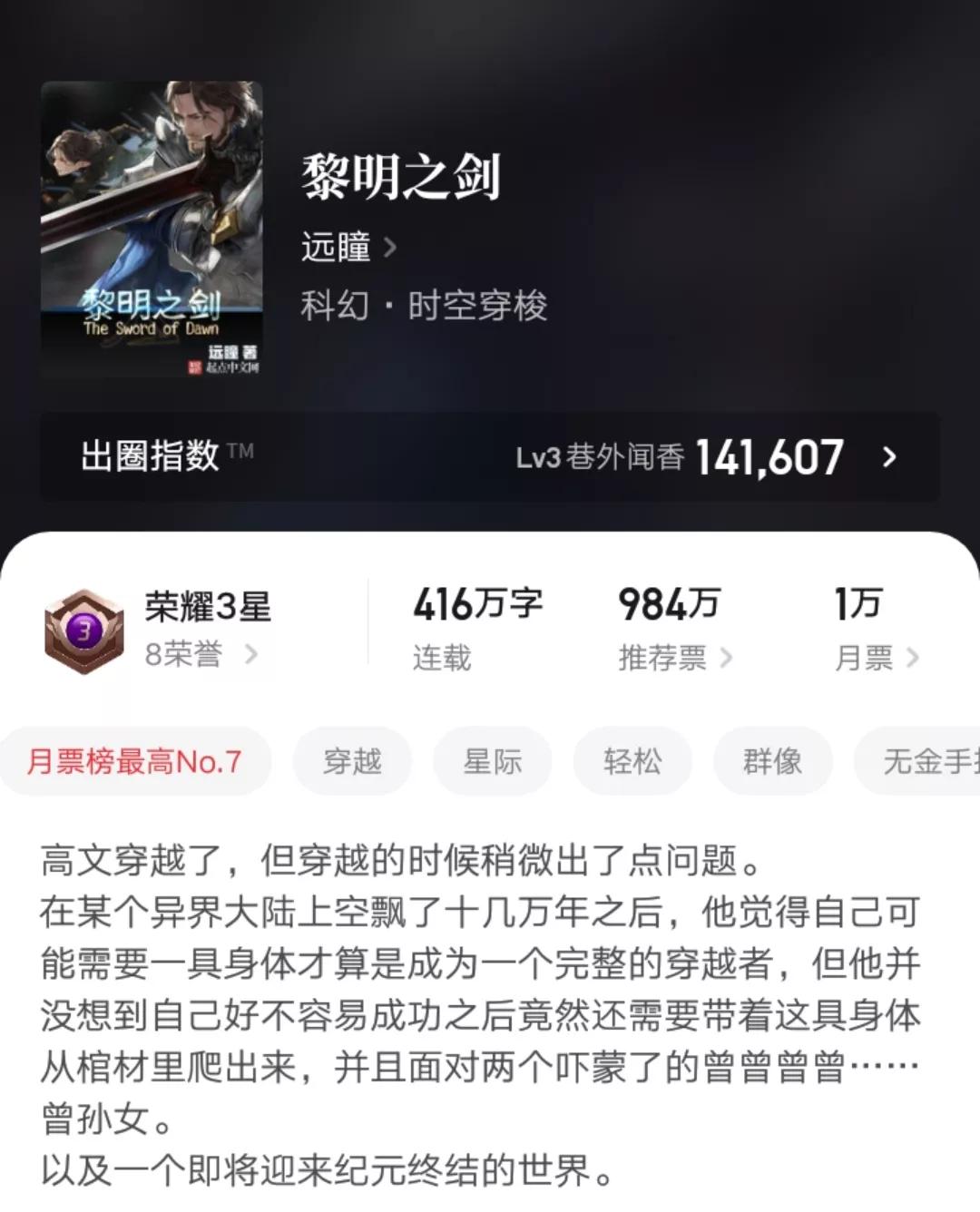Open the 月票 monthly ticket panel
Image resolution: width=980 pixels, height=1212 pixels.
864,658
